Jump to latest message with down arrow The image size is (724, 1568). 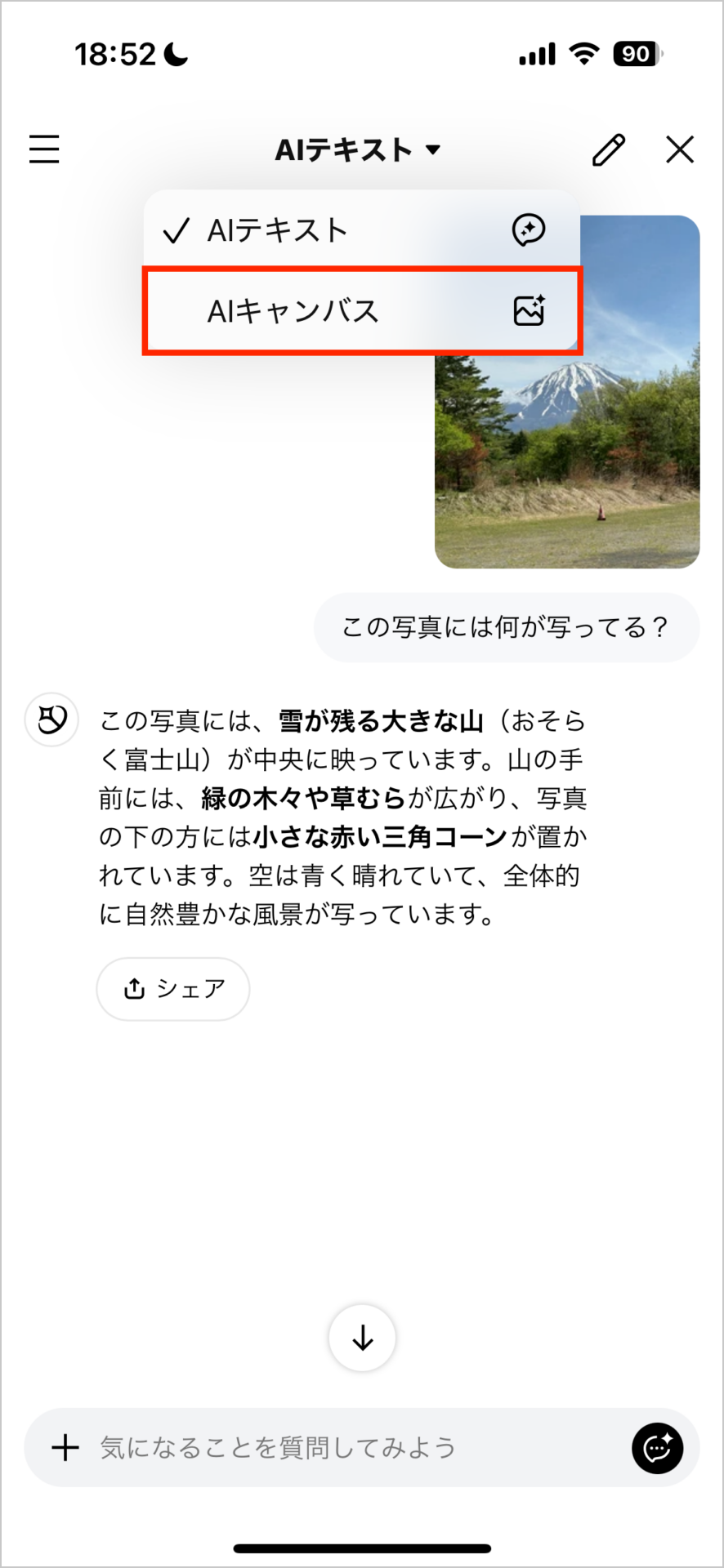[x=362, y=1339]
